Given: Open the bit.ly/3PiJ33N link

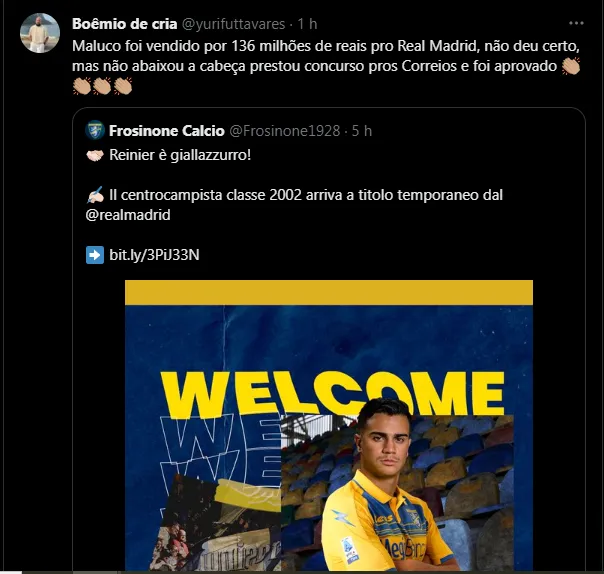Looking at the screenshot, I should [x=154, y=255].
